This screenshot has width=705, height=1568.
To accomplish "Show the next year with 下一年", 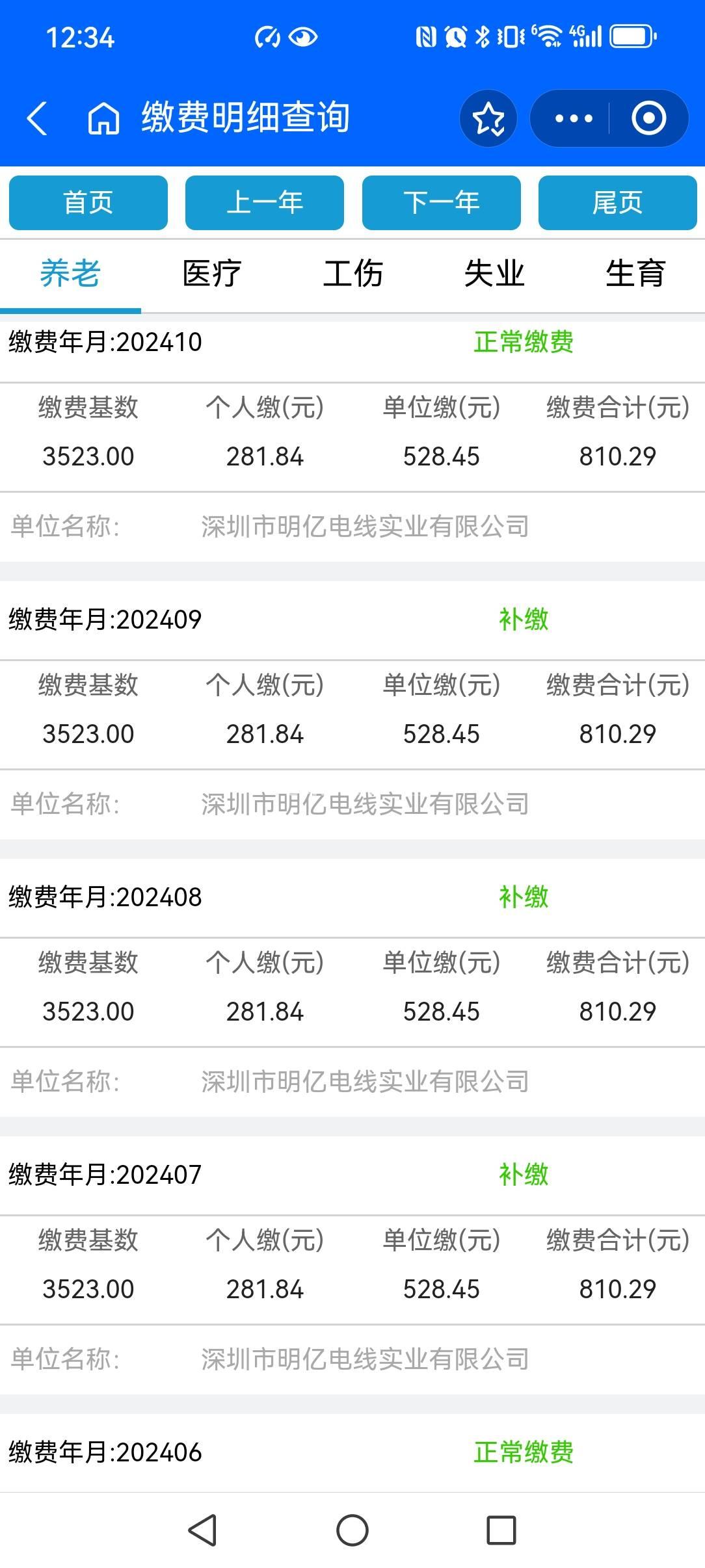I will point(442,203).
